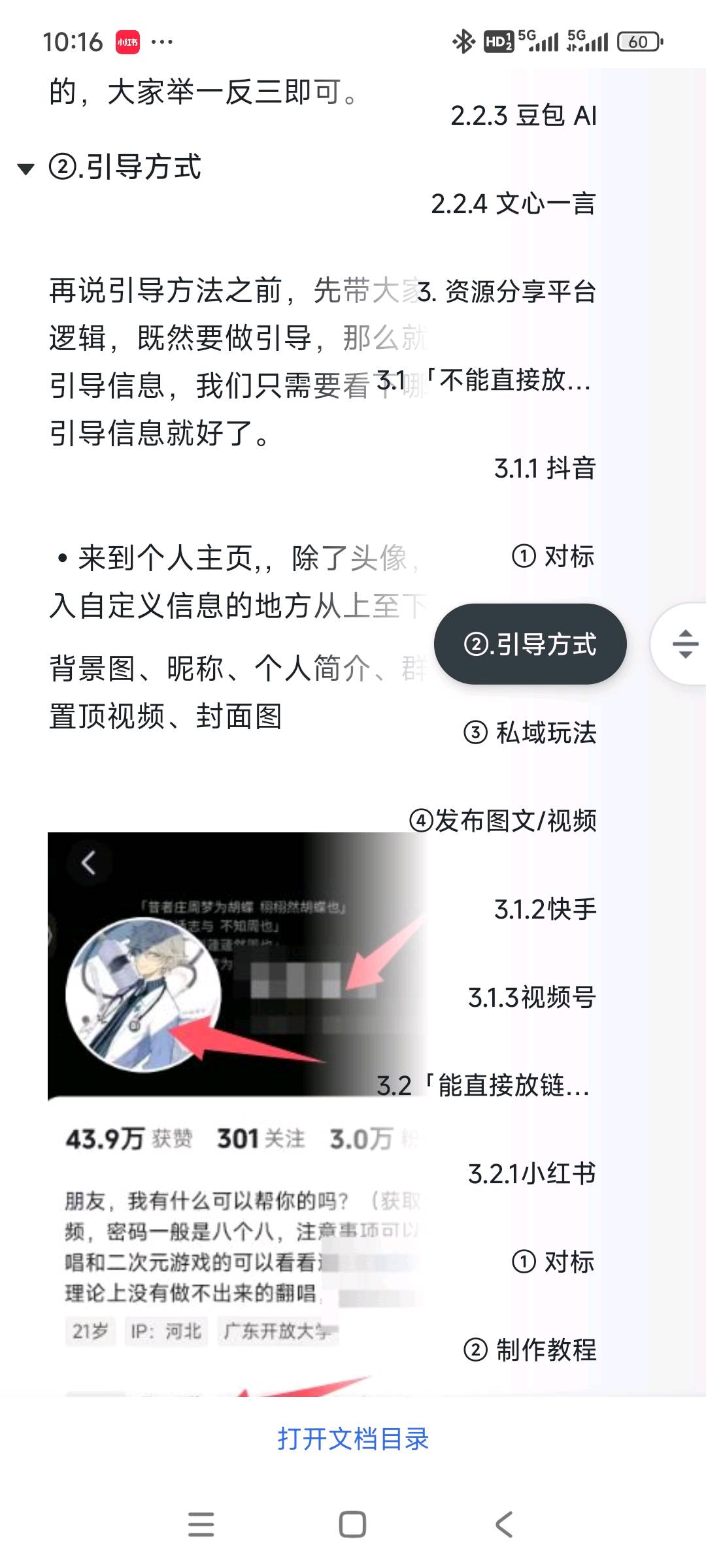This screenshot has width=706, height=1568.
Task: Tap the second 5G signal indicator
Action: [587, 41]
